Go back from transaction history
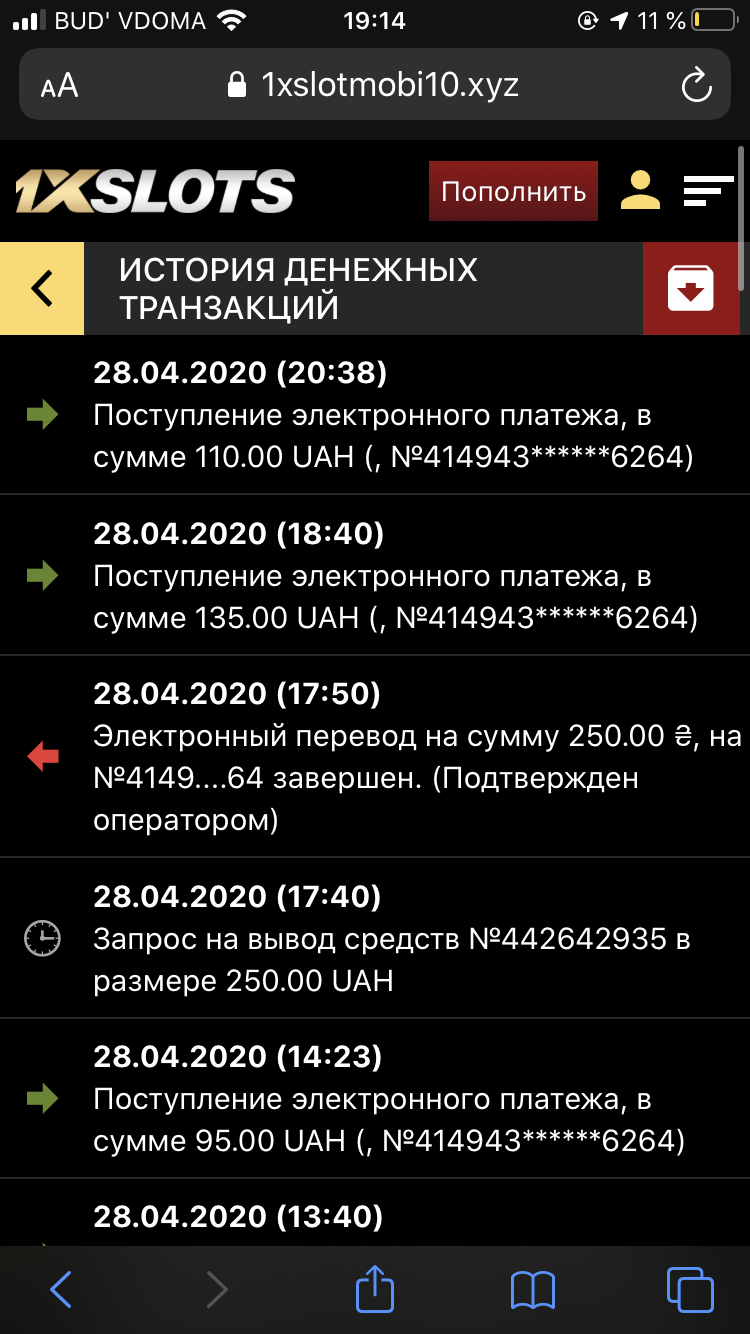The width and height of the screenshot is (750, 1334). tap(42, 288)
